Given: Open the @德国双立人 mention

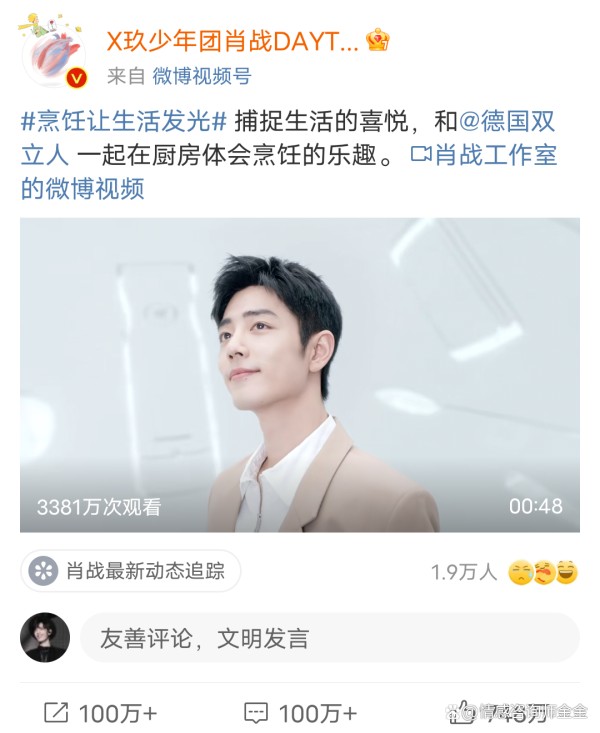Looking at the screenshot, I should 507,122.
